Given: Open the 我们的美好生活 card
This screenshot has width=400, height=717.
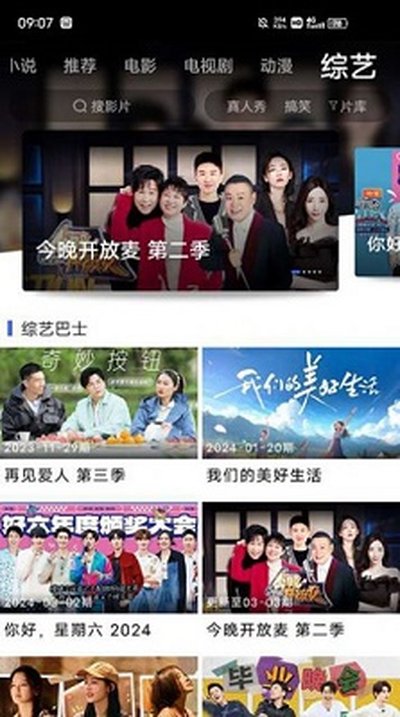Looking at the screenshot, I should [301, 417].
